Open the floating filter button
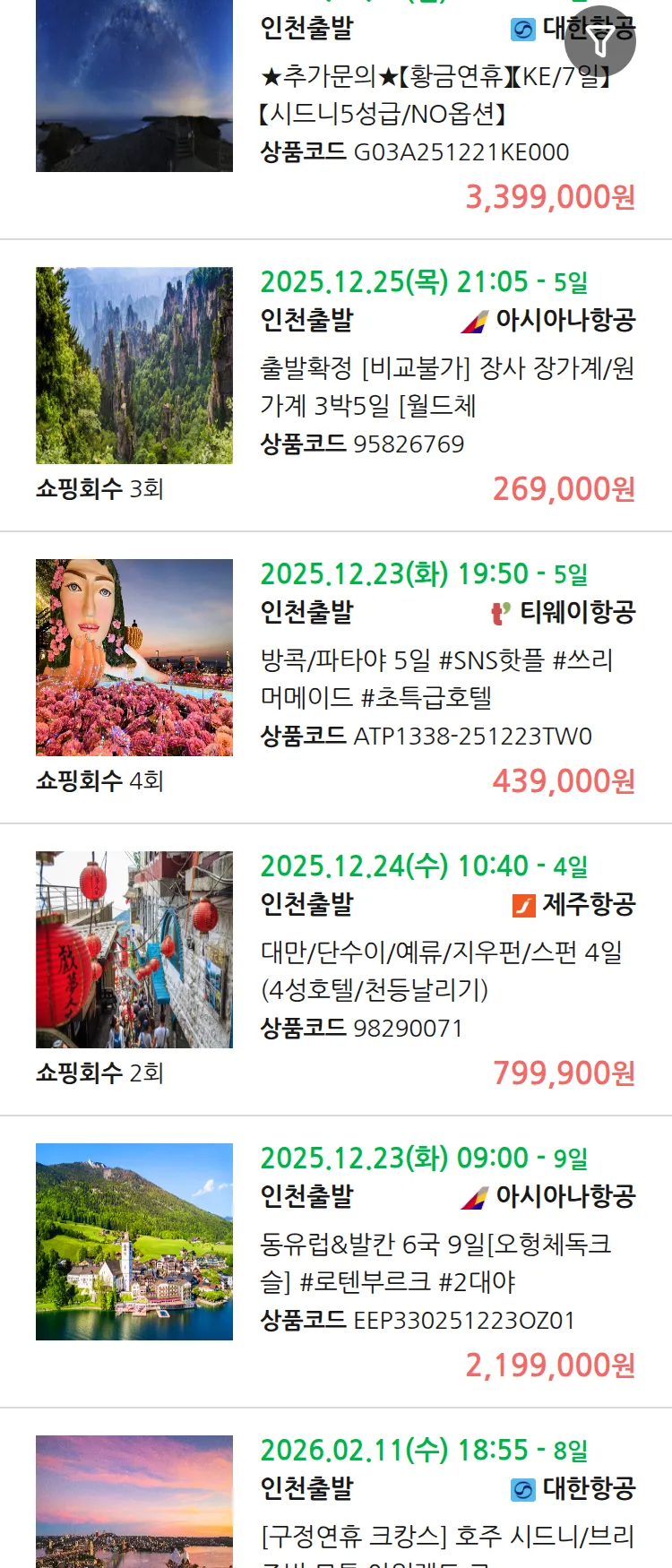 (600, 41)
